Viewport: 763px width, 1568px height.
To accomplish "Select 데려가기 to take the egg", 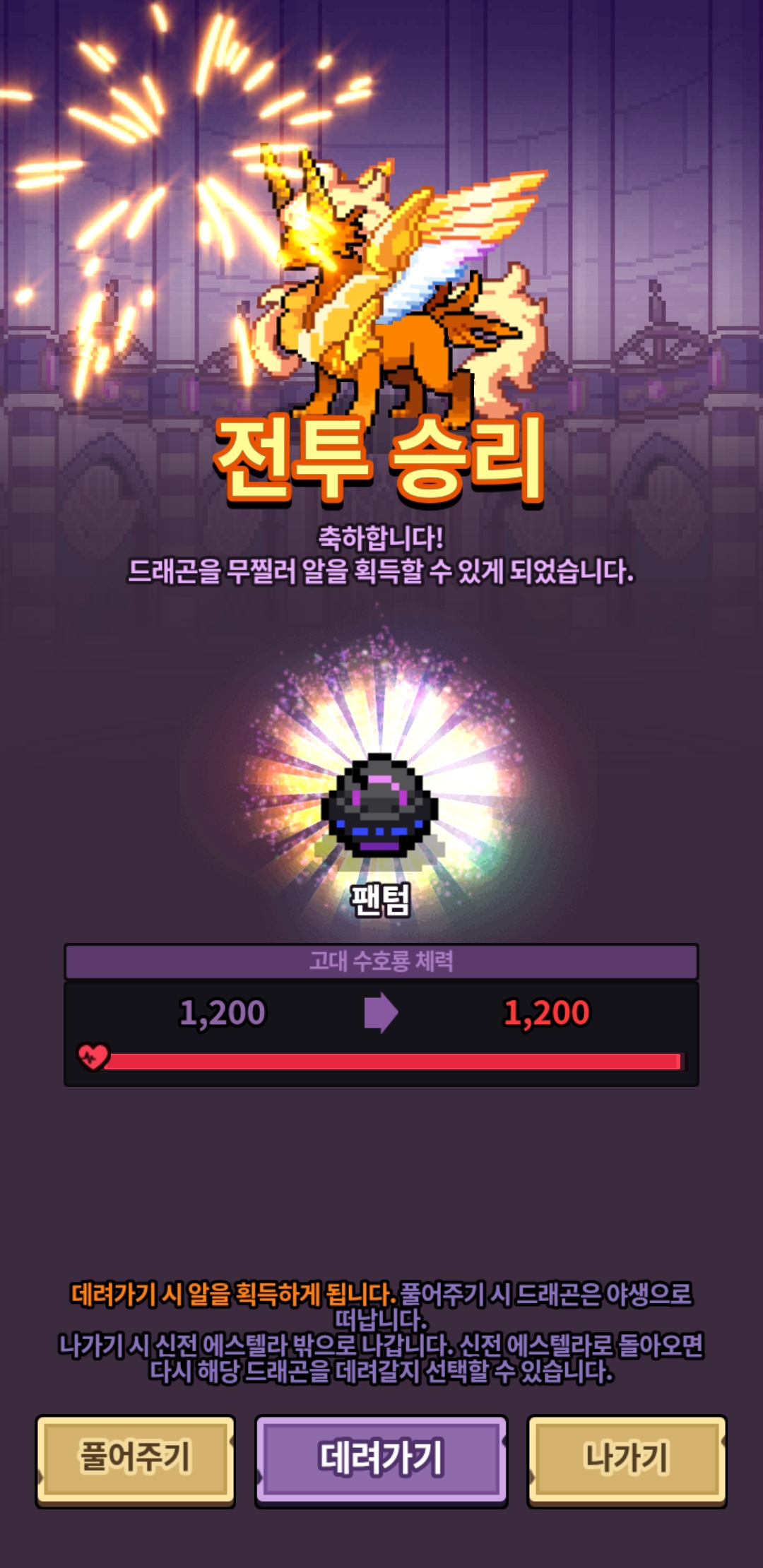I will point(381,1459).
